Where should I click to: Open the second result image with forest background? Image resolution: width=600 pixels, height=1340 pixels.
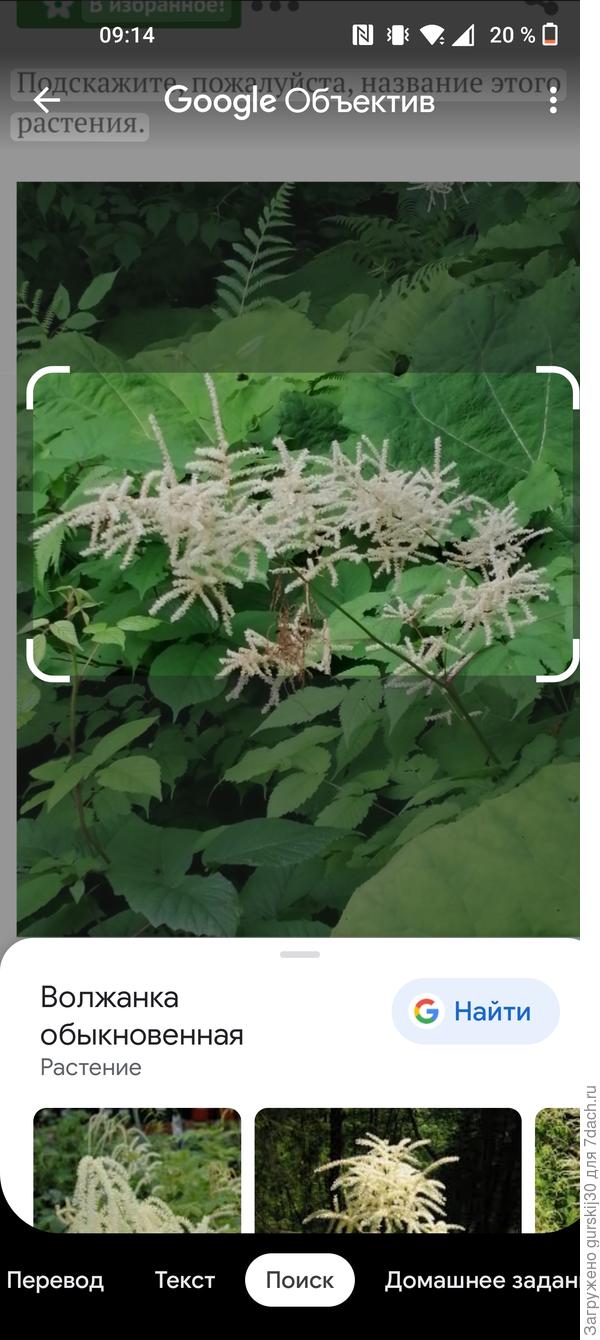(x=388, y=1170)
